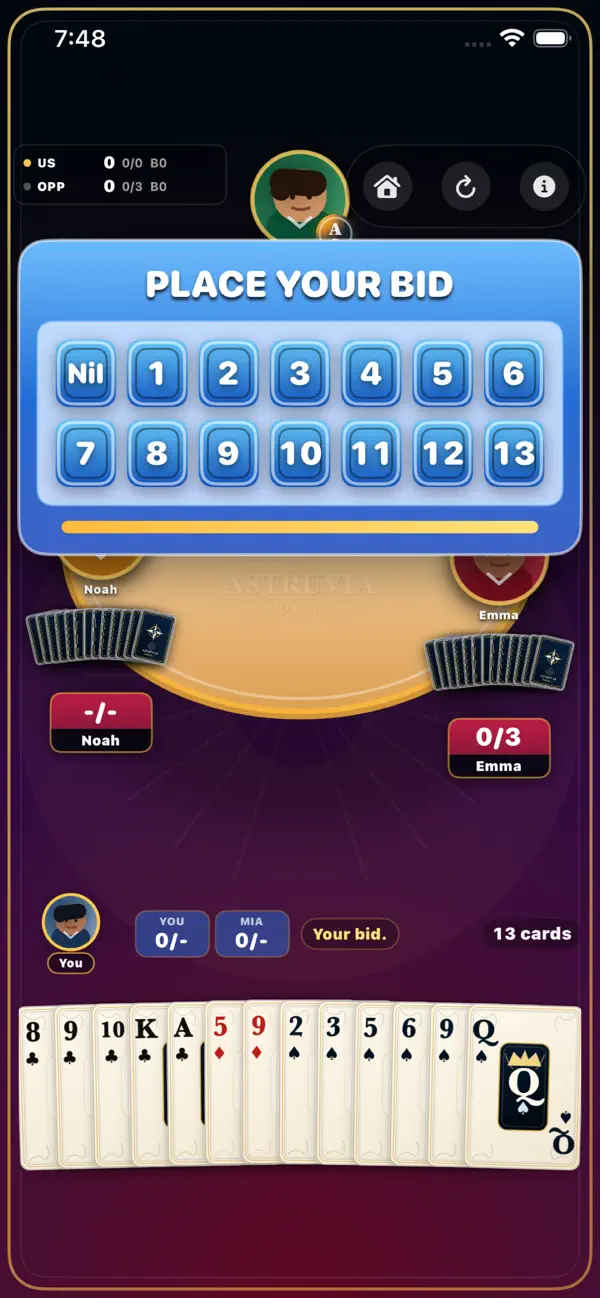Select bid 7
Image resolution: width=600 pixels, height=1298 pixels.
(x=86, y=454)
